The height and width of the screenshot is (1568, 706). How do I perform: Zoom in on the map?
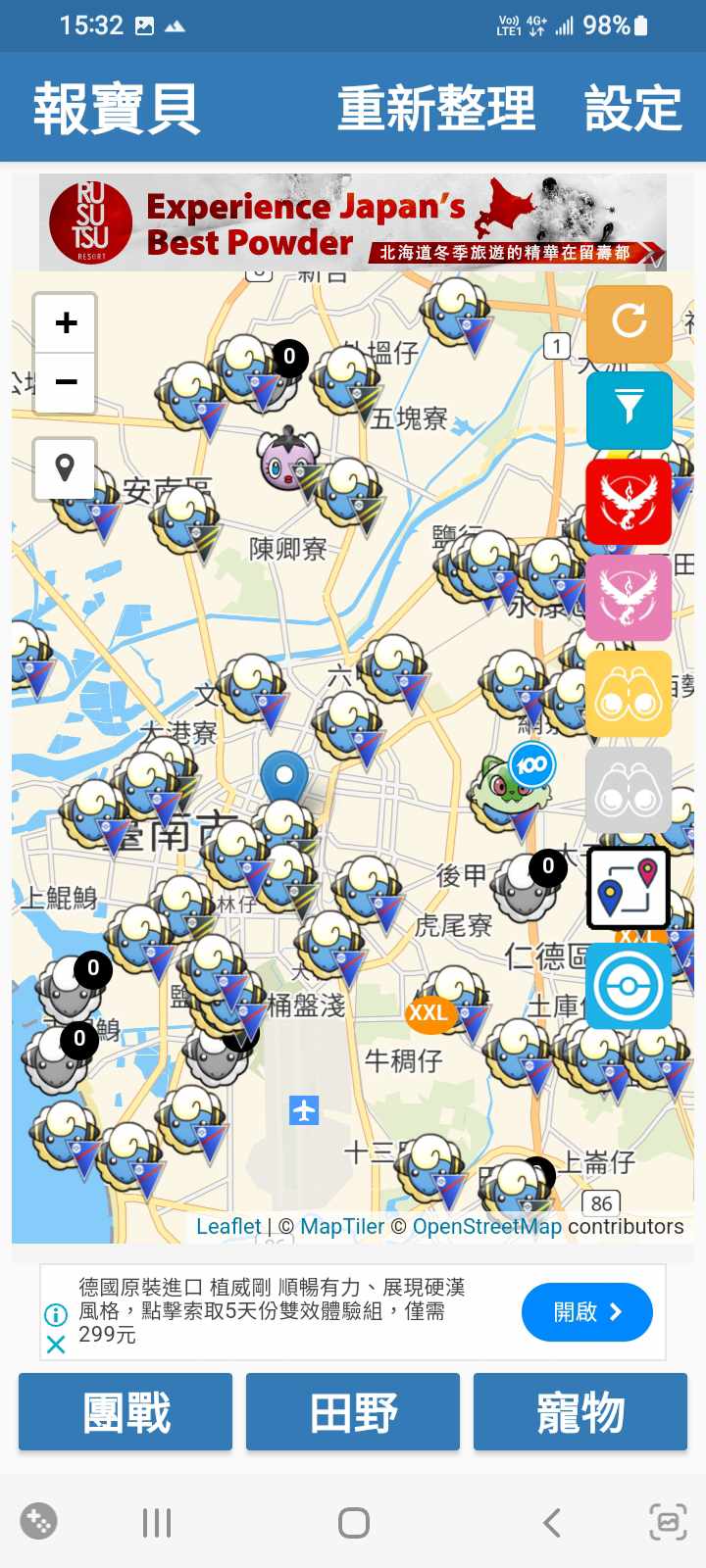pos(66,322)
